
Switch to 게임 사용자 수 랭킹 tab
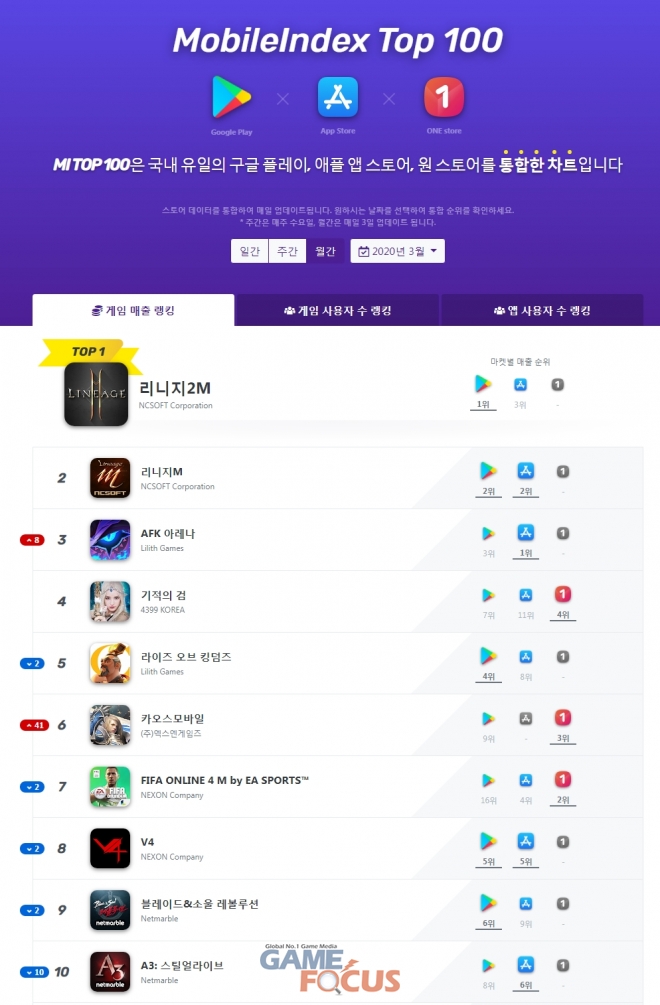point(337,311)
